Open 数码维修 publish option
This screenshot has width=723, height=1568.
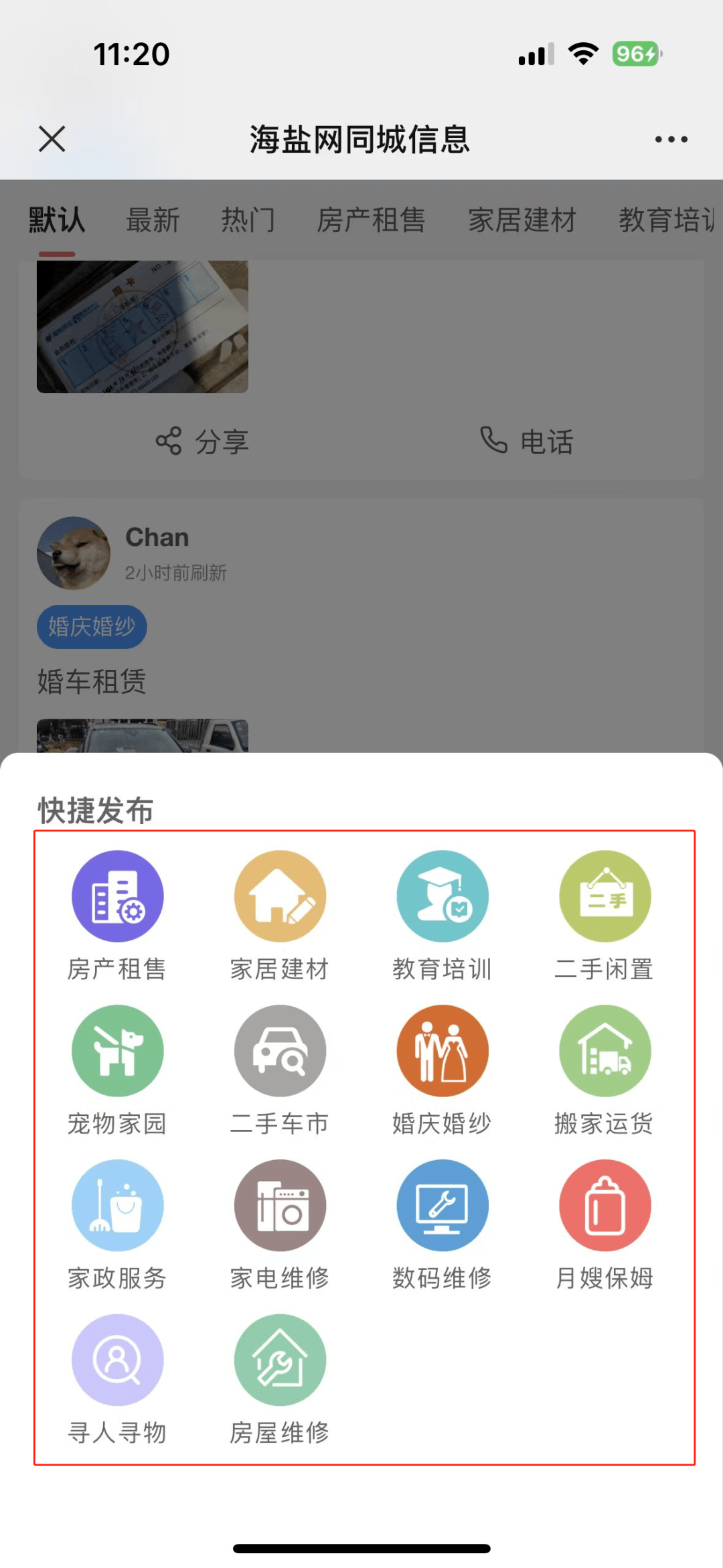pyautogui.click(x=442, y=1205)
